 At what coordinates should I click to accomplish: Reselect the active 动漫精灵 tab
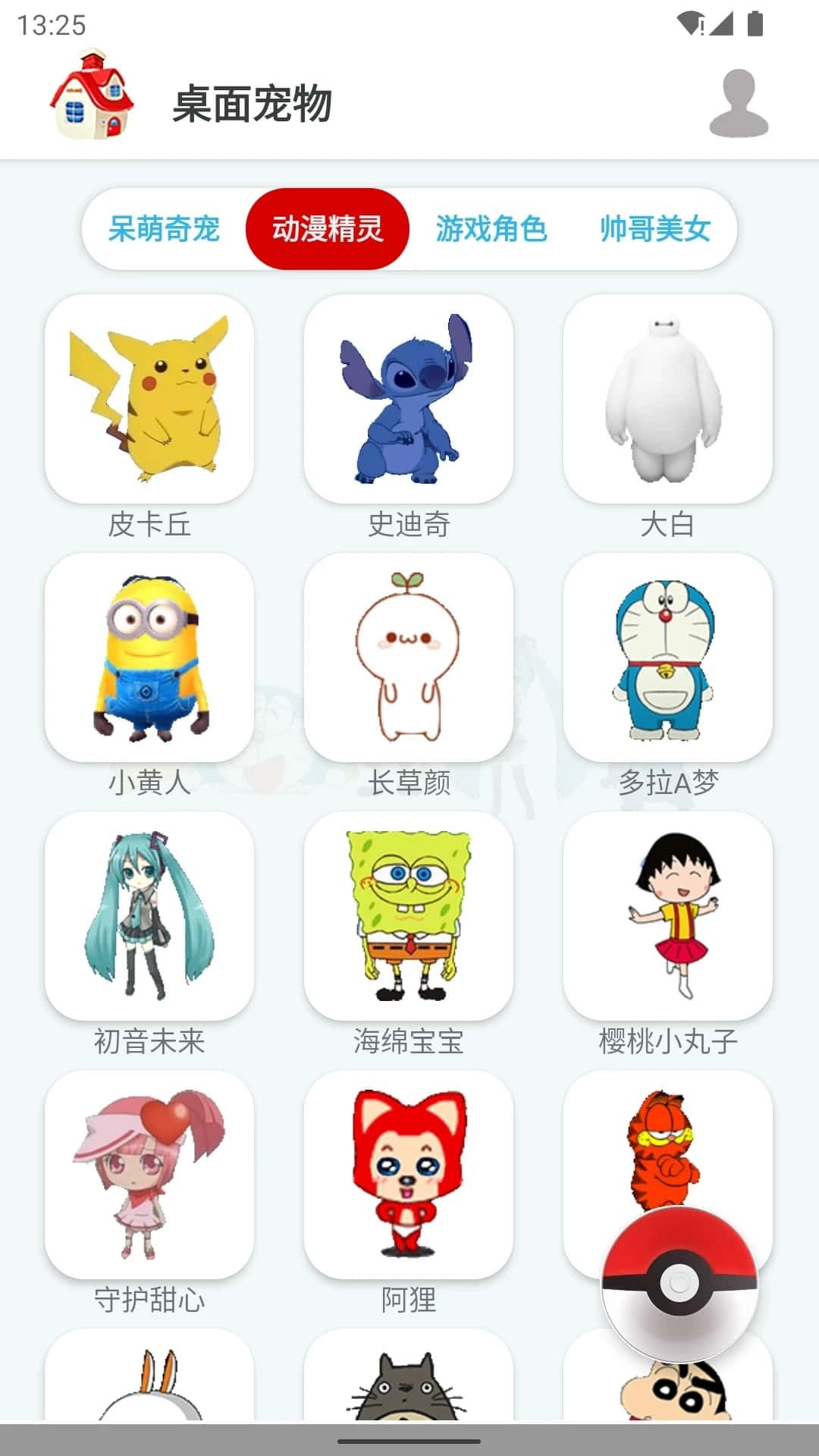[328, 230]
